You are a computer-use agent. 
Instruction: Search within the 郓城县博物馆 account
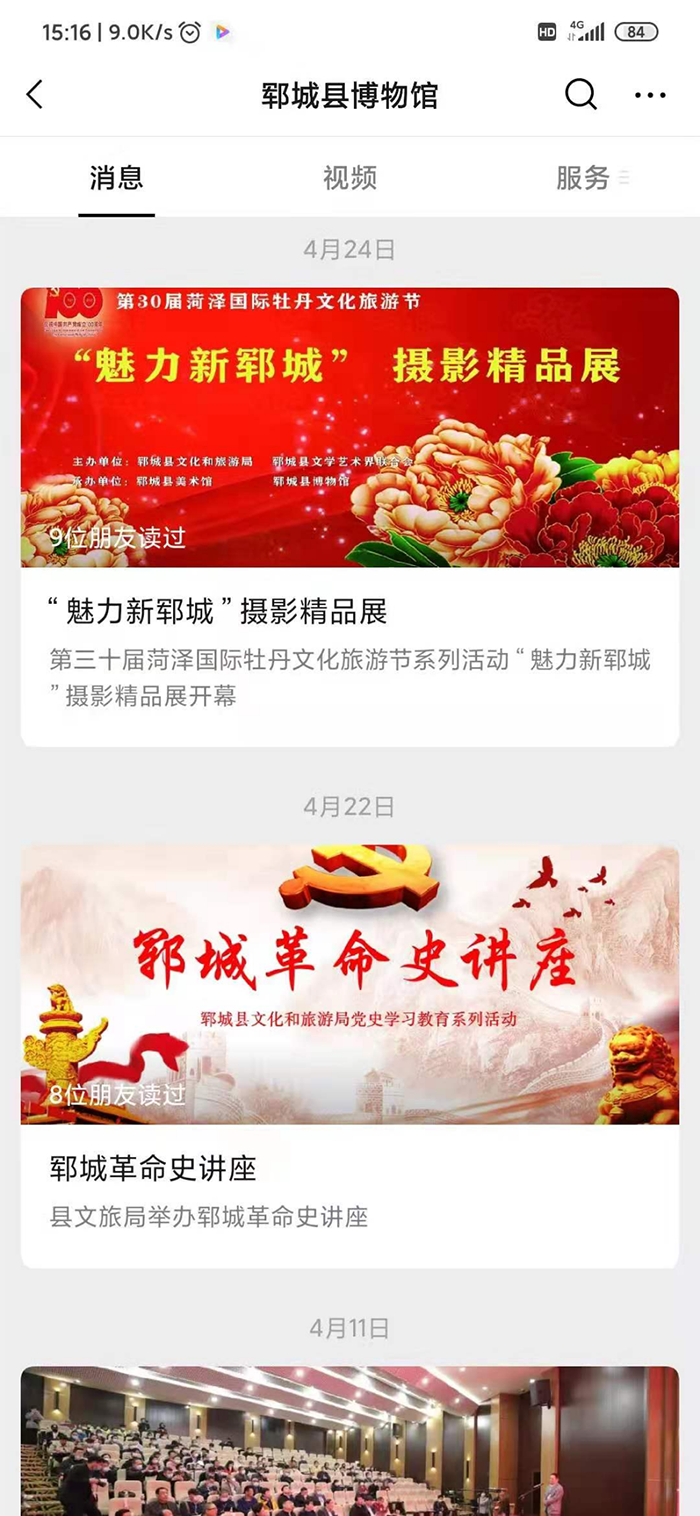pyautogui.click(x=580, y=95)
